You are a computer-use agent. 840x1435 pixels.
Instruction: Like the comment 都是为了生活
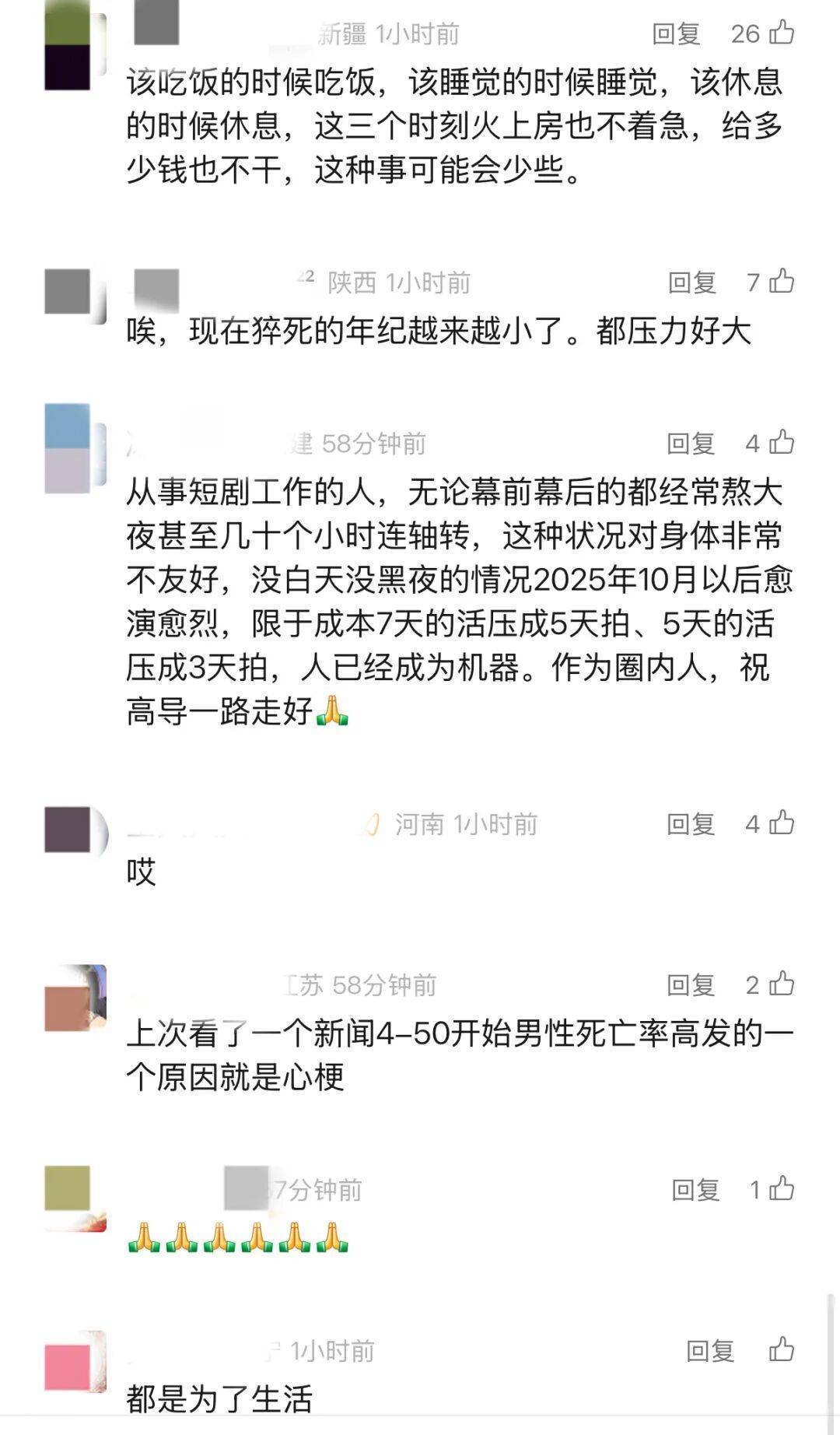point(781,1350)
